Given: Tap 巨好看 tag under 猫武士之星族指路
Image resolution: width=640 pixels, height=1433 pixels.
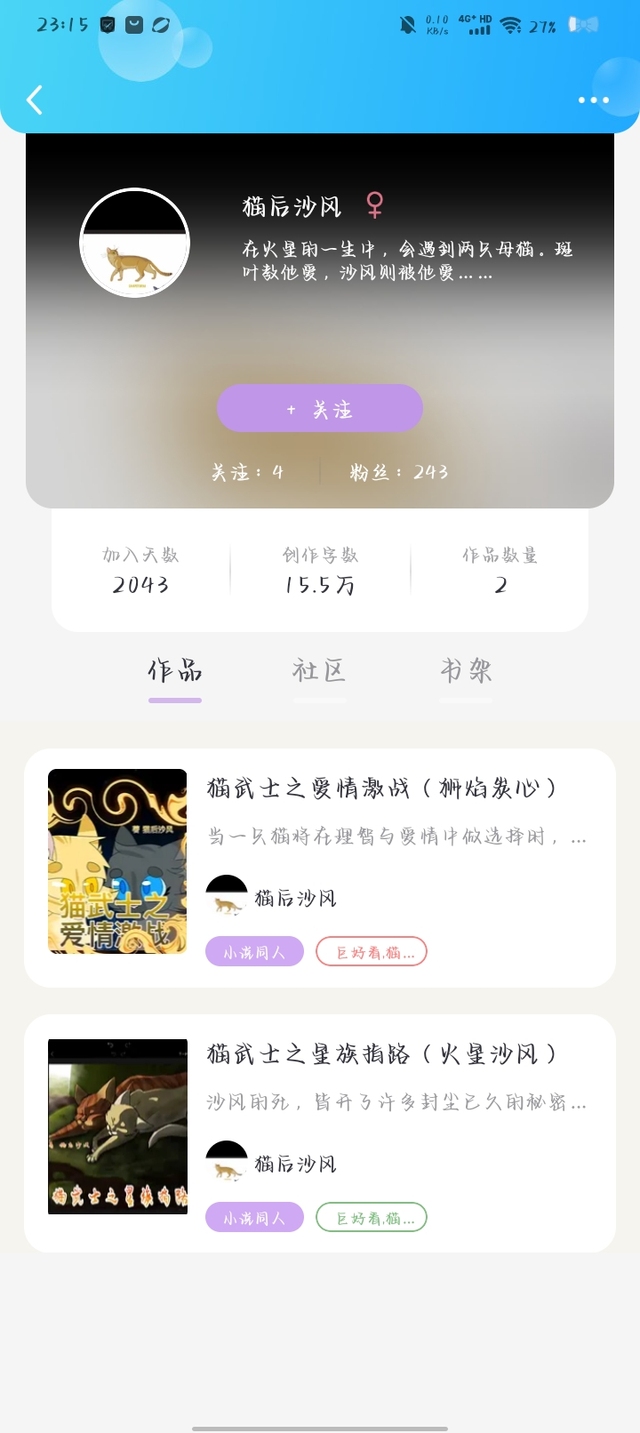Looking at the screenshot, I should point(372,1217).
